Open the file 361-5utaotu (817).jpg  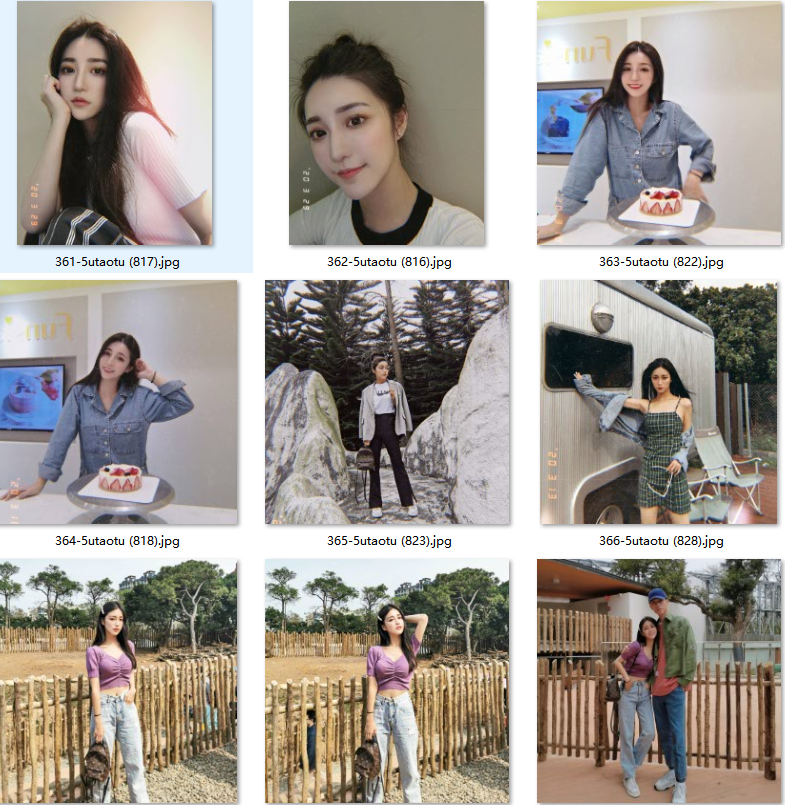(114, 123)
